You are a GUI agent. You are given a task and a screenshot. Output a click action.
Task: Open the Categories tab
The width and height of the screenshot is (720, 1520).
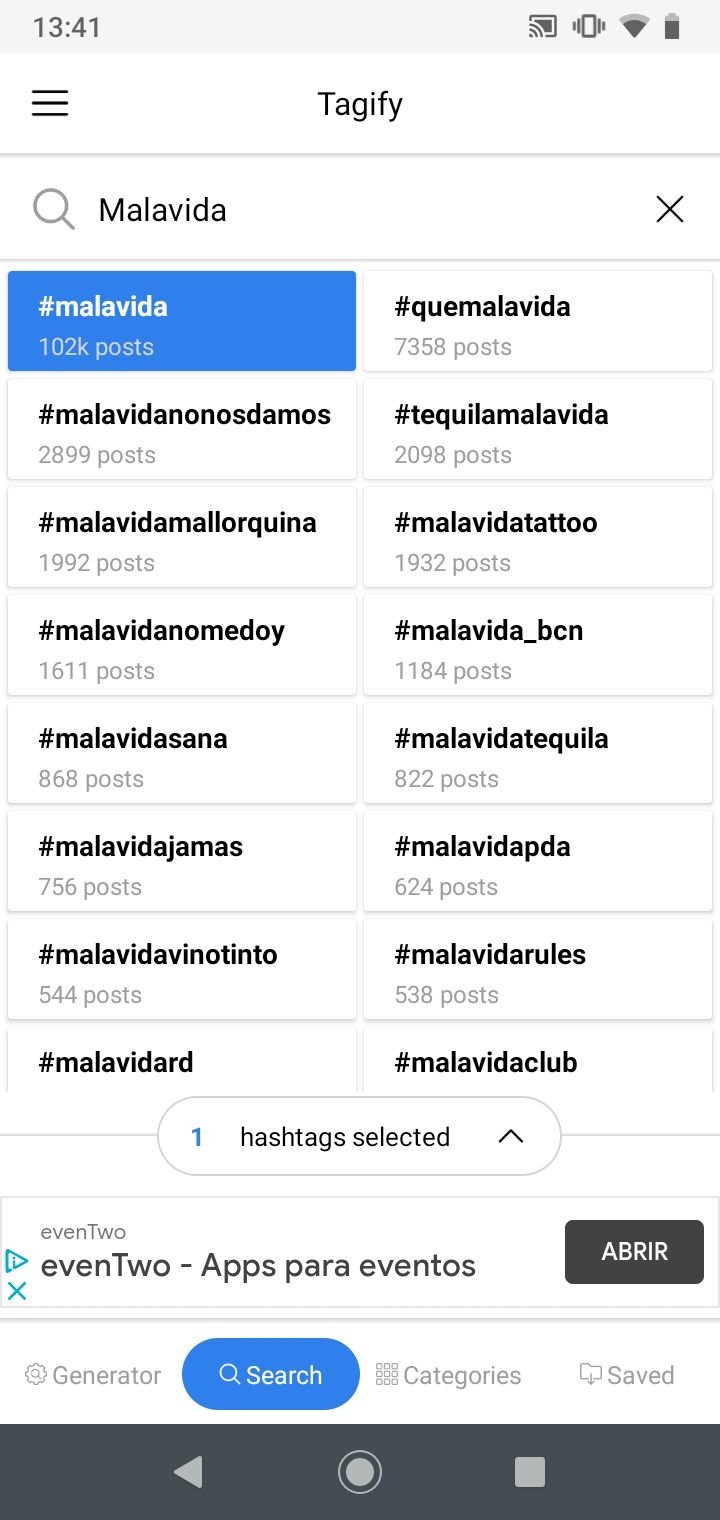click(448, 1375)
